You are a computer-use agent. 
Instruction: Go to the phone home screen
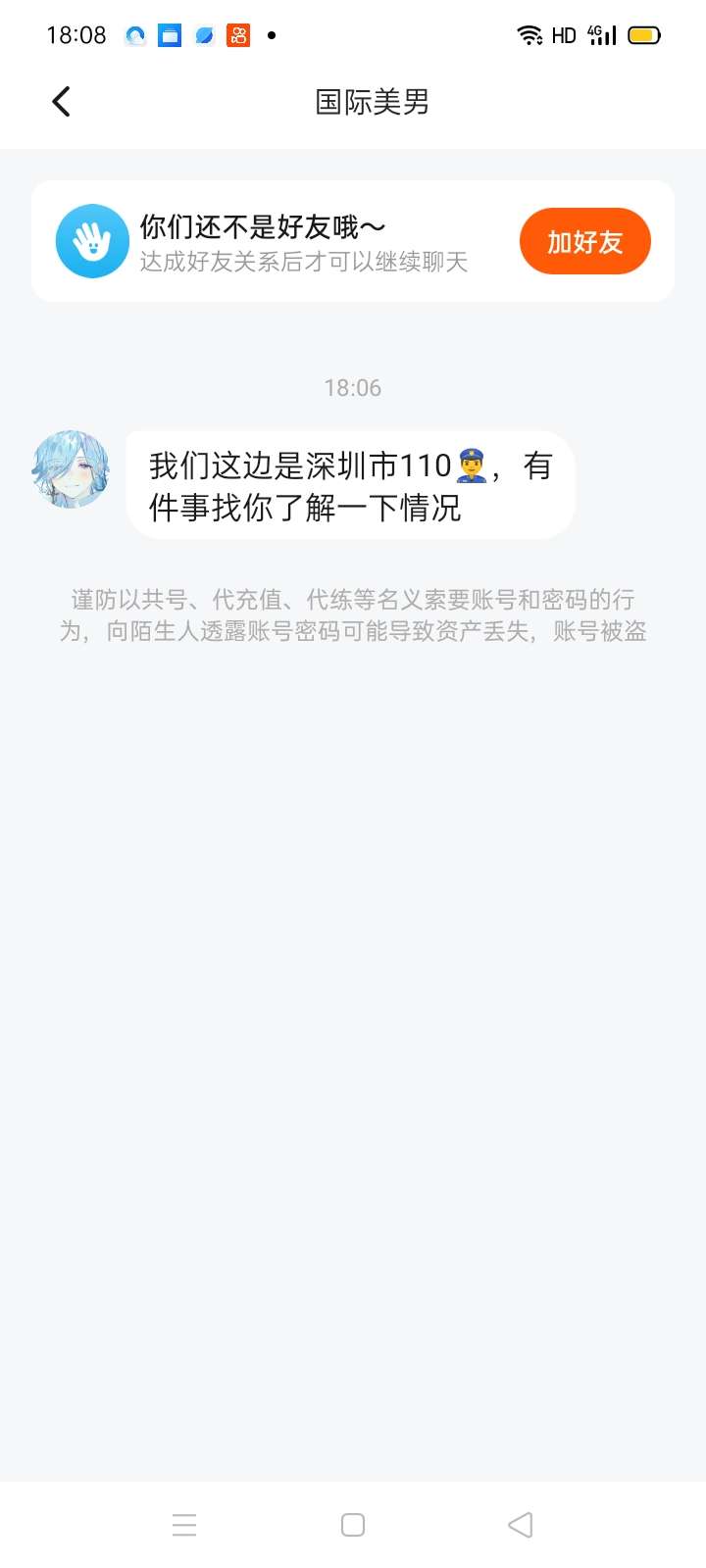click(353, 1524)
